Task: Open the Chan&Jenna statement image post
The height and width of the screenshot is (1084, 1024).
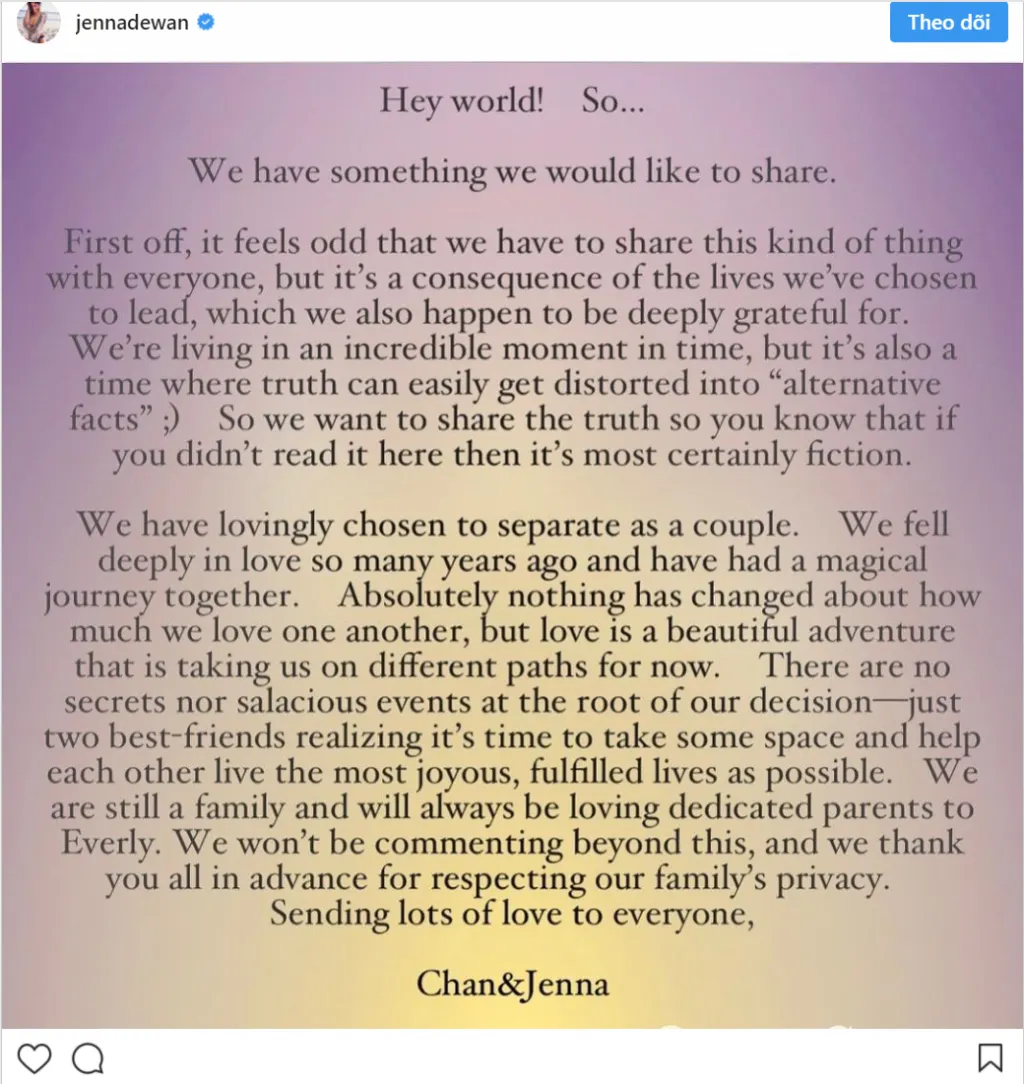Action: click(x=512, y=545)
